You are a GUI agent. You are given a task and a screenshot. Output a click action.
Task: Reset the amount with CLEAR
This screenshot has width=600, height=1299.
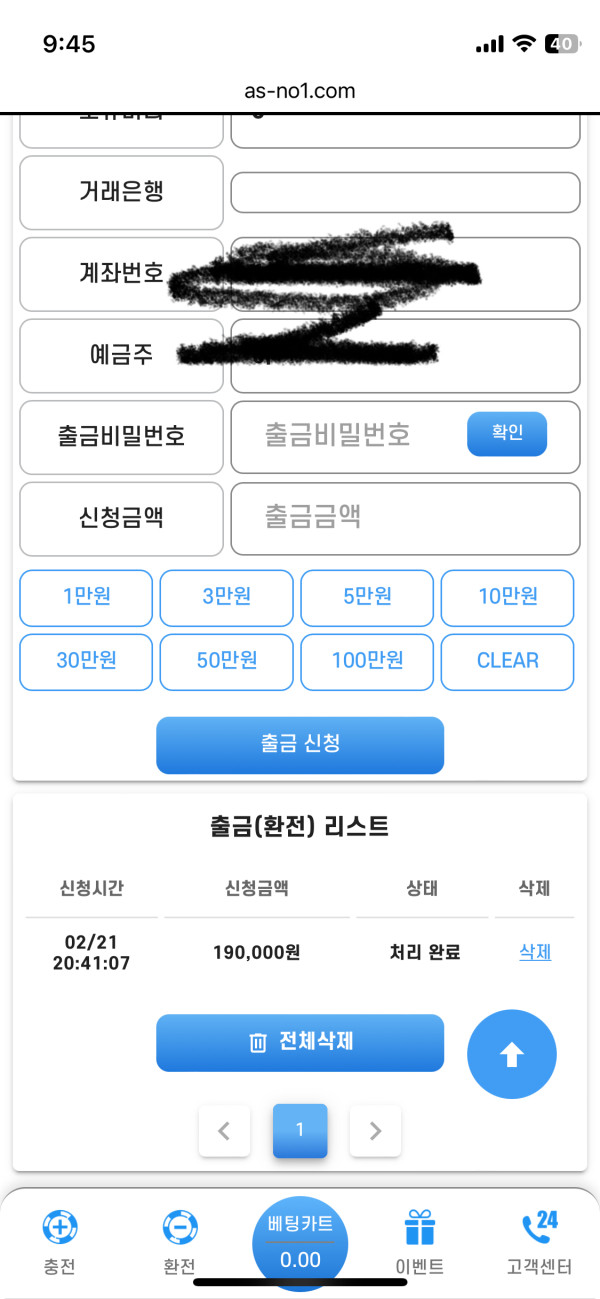tap(508, 661)
